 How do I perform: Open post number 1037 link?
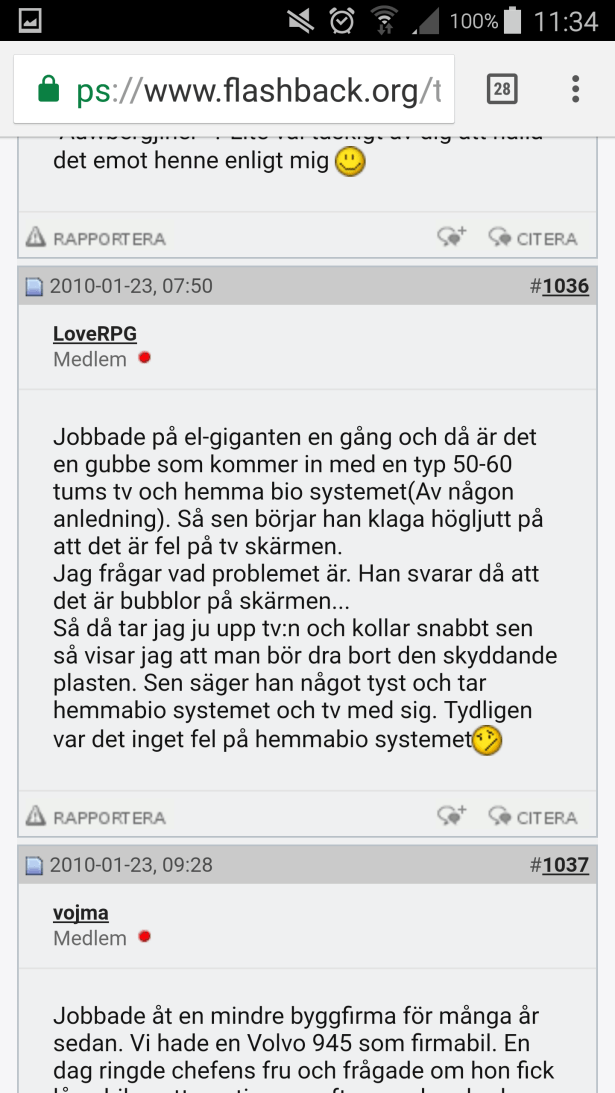tap(565, 865)
